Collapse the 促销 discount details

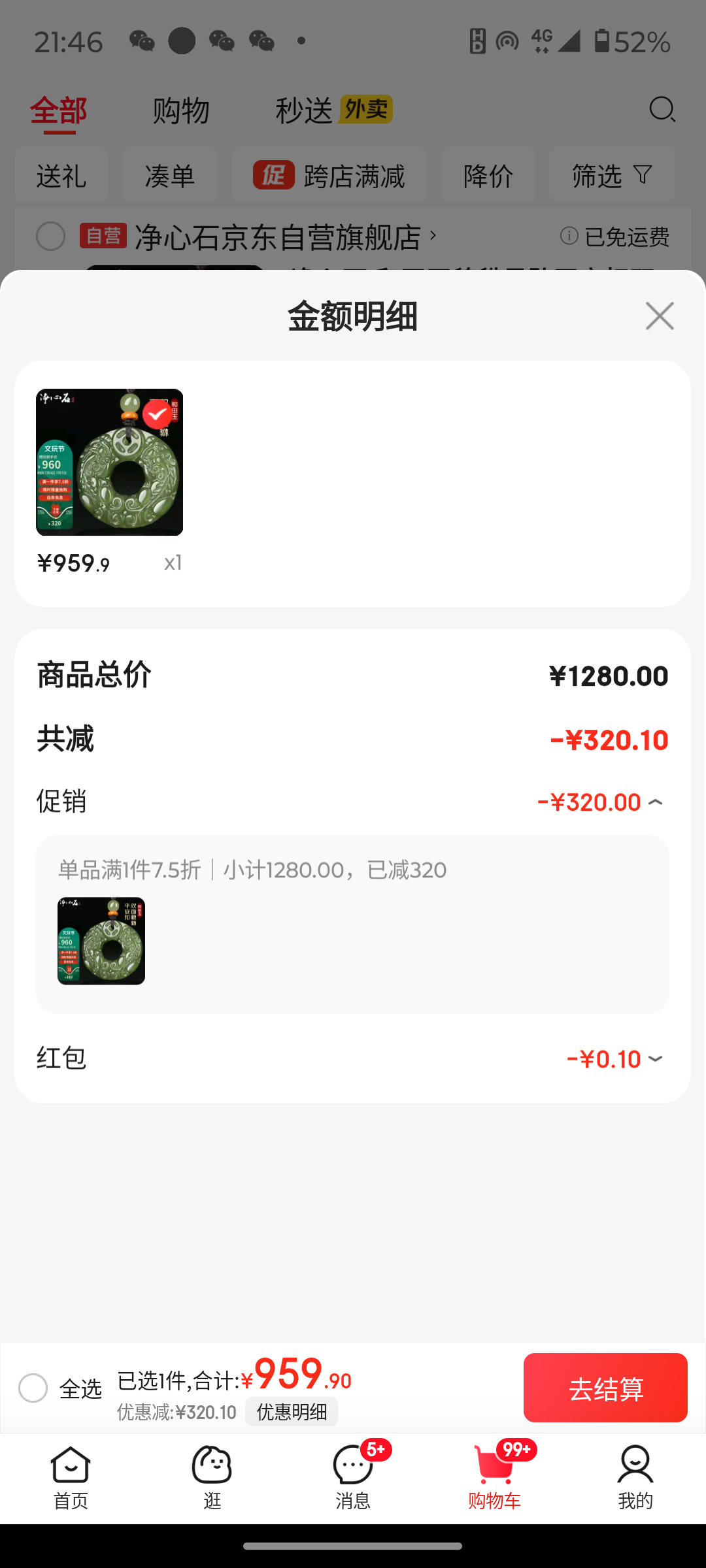pos(656,802)
